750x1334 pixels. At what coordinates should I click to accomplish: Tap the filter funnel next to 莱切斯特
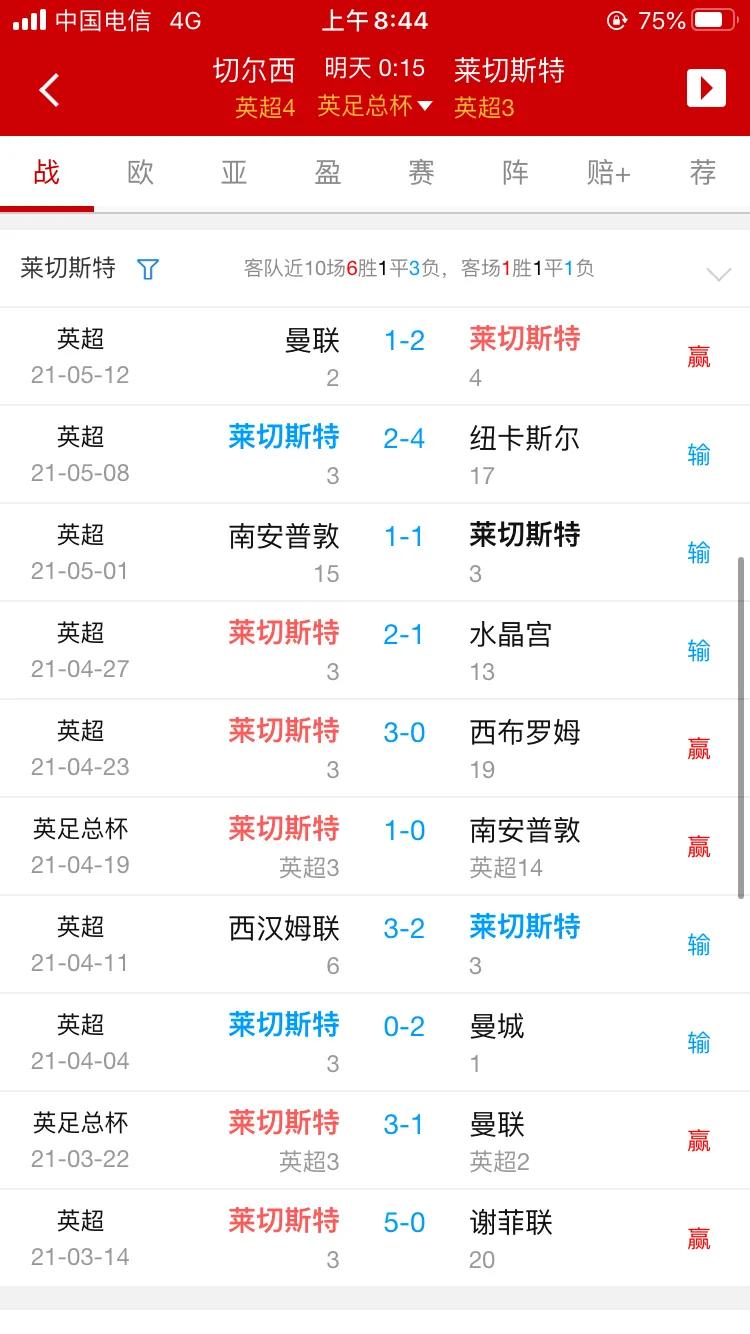click(148, 269)
